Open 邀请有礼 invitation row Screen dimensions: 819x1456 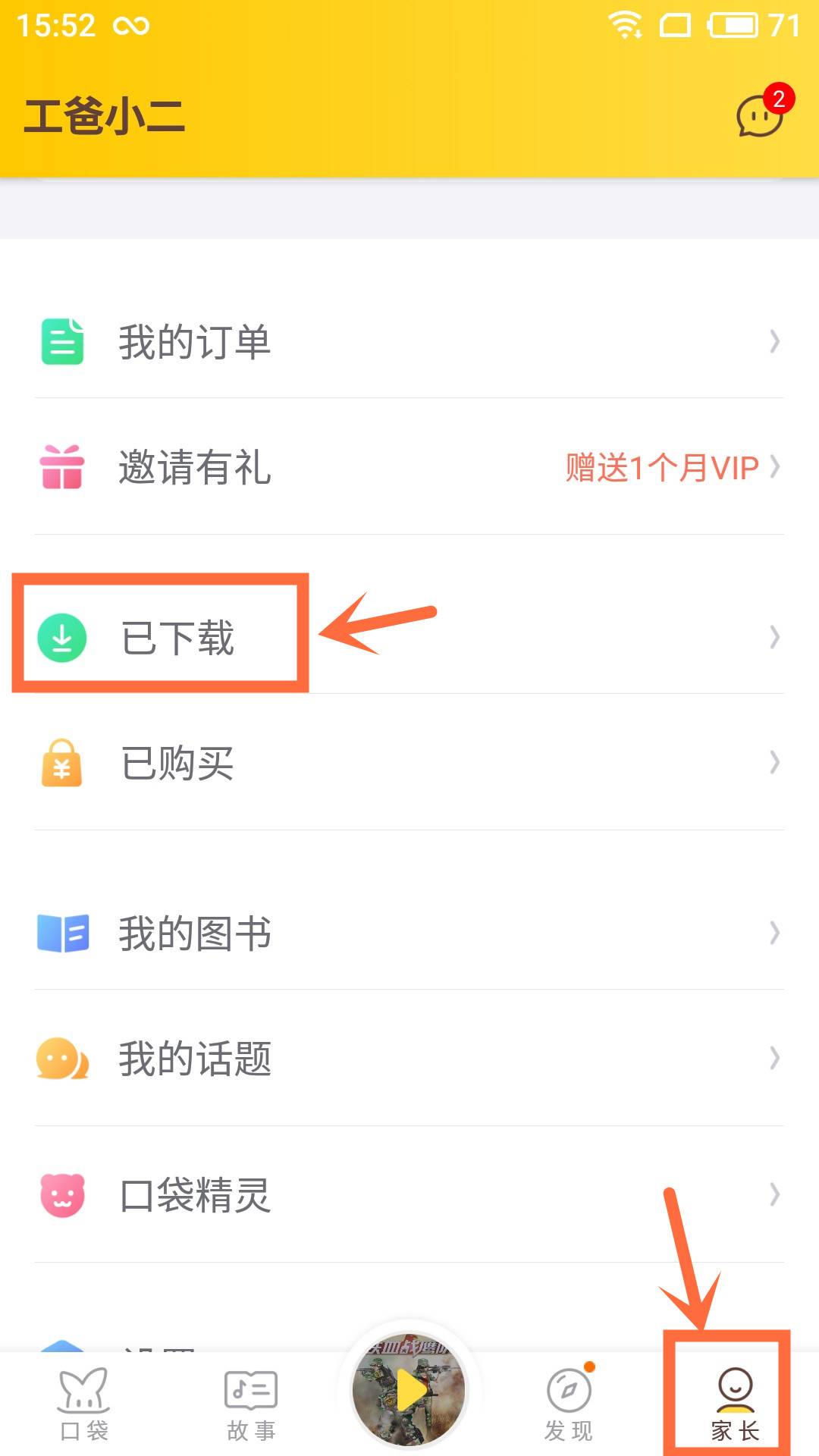coord(409,467)
